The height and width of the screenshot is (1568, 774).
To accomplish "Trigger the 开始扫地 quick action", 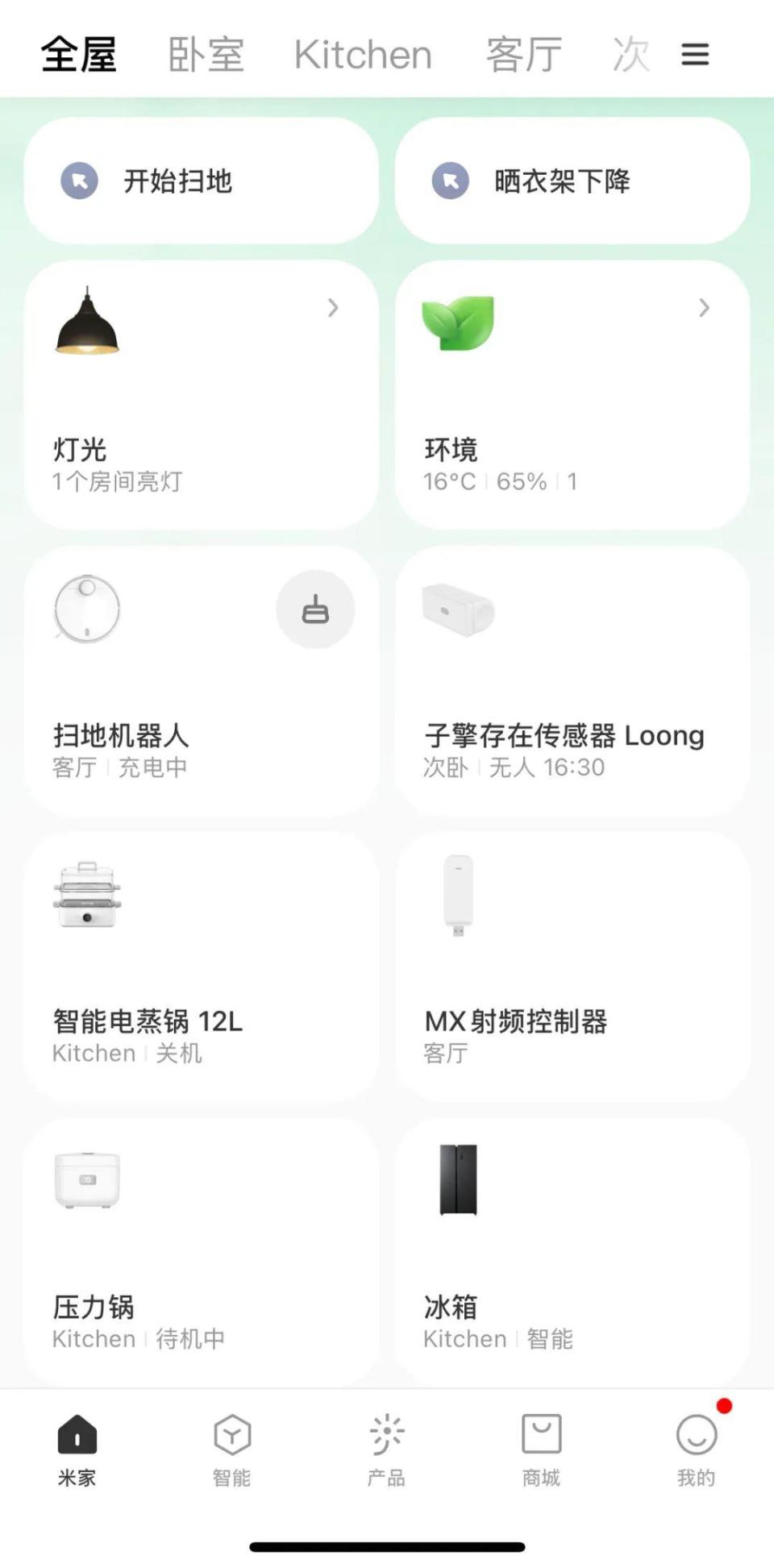I will coord(201,181).
